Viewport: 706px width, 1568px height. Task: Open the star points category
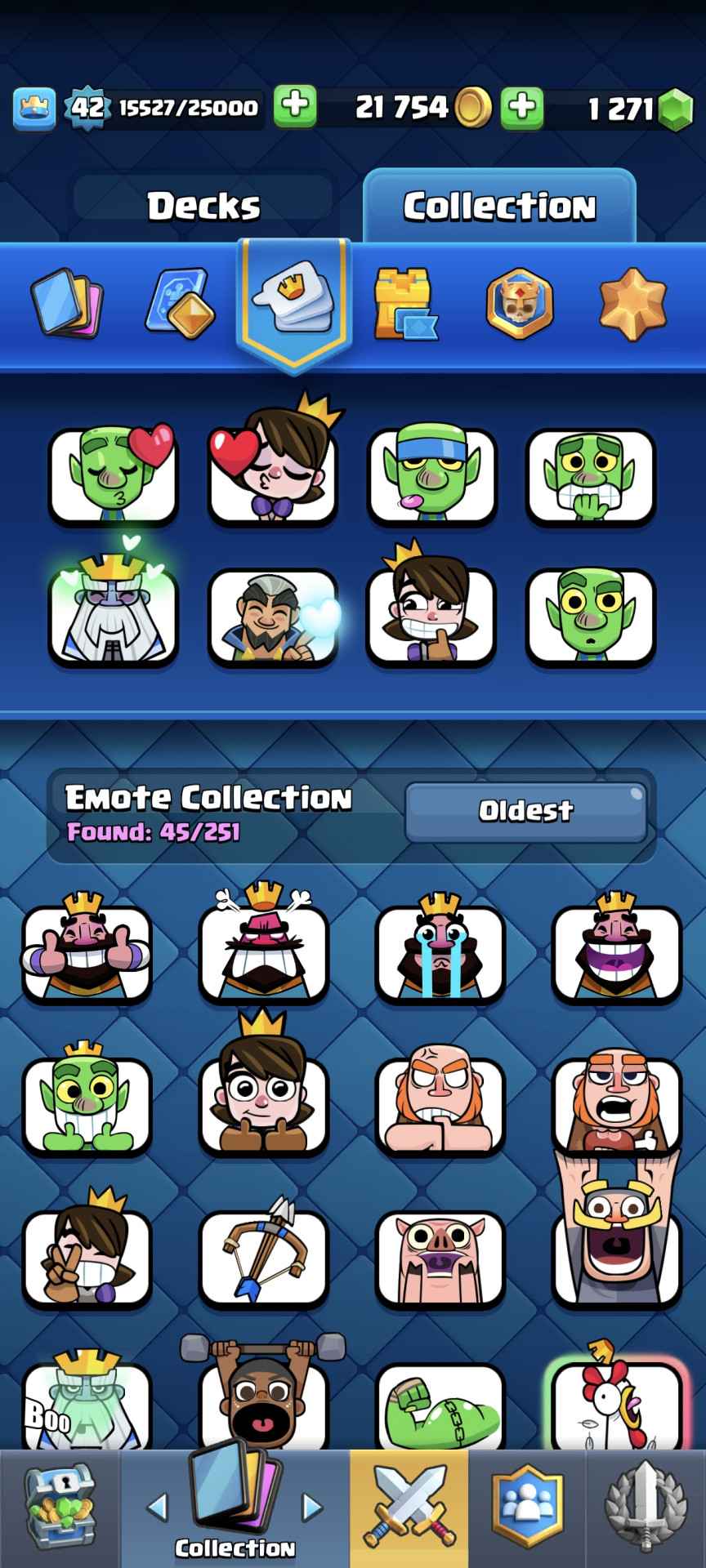click(x=632, y=303)
